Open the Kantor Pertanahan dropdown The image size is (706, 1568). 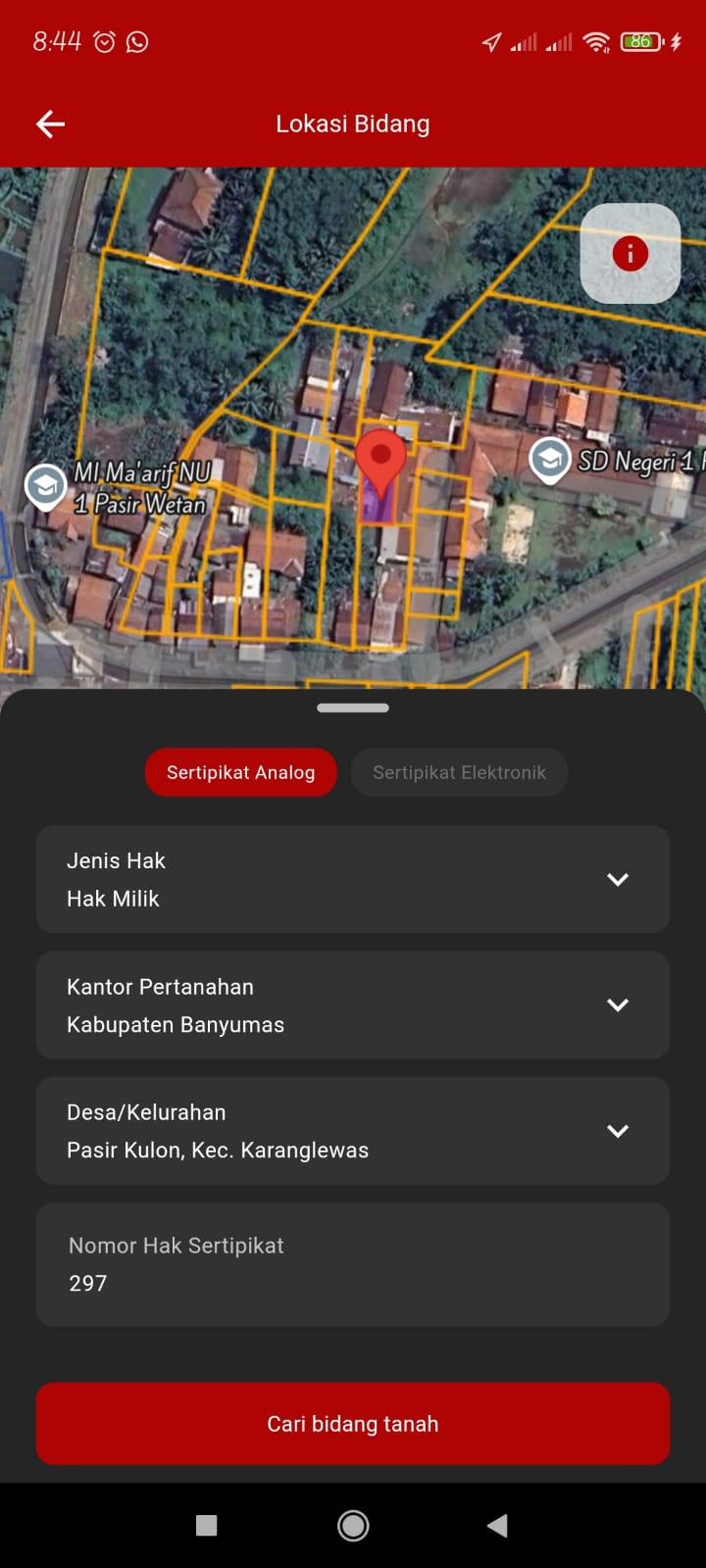353,1004
